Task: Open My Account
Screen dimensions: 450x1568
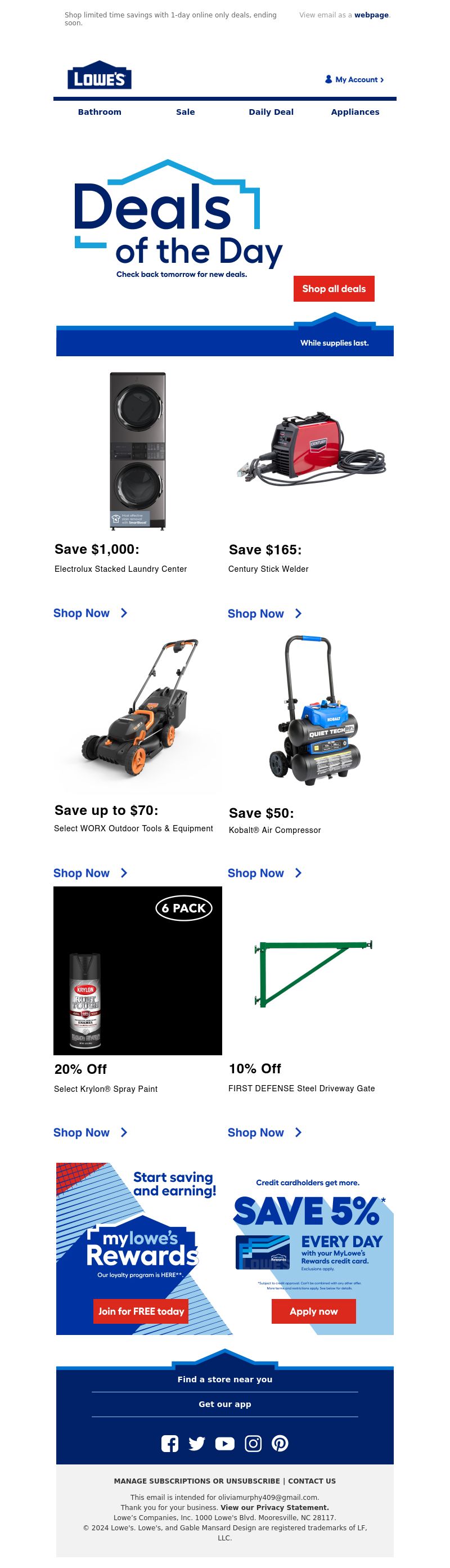Action: pyautogui.click(x=354, y=80)
